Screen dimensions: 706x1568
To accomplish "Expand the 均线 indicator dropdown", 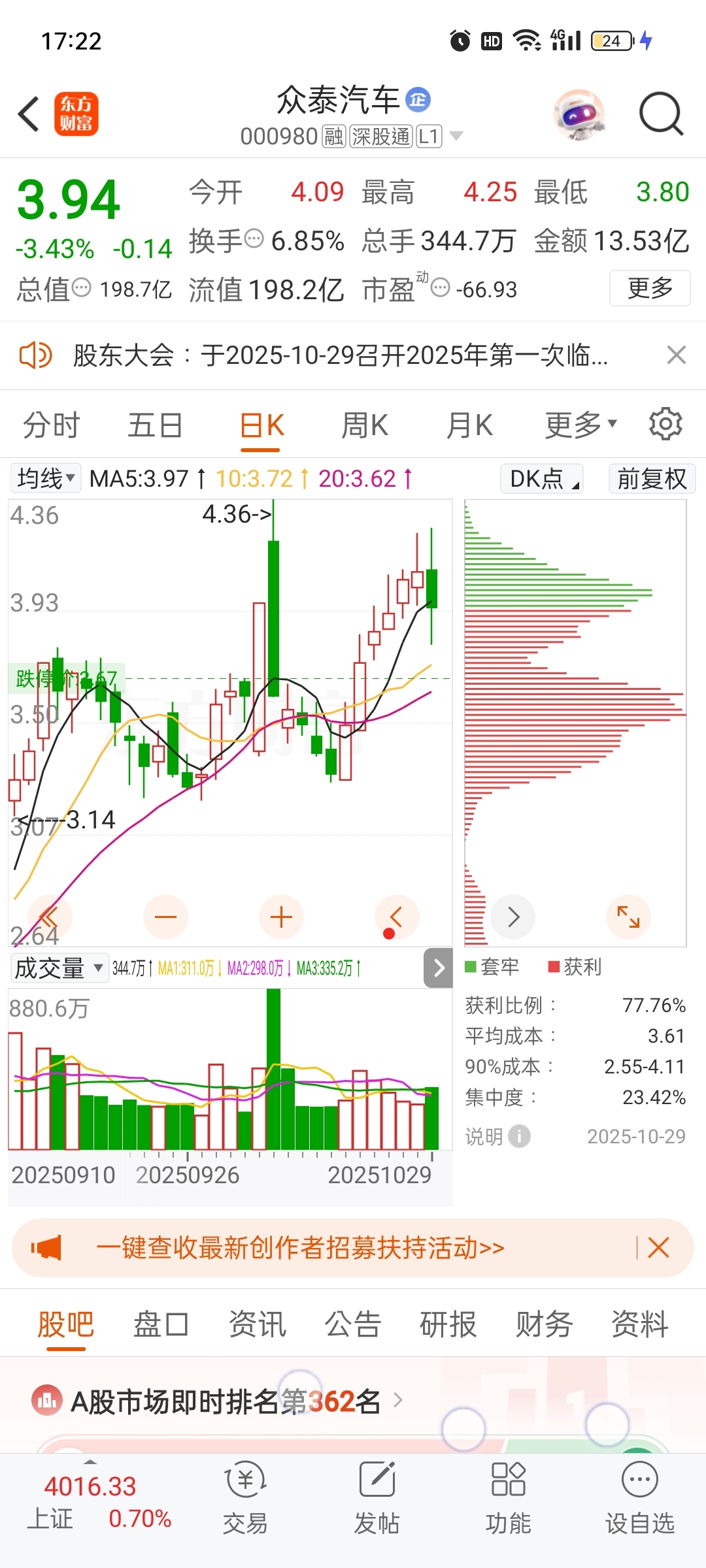I will pos(46,478).
